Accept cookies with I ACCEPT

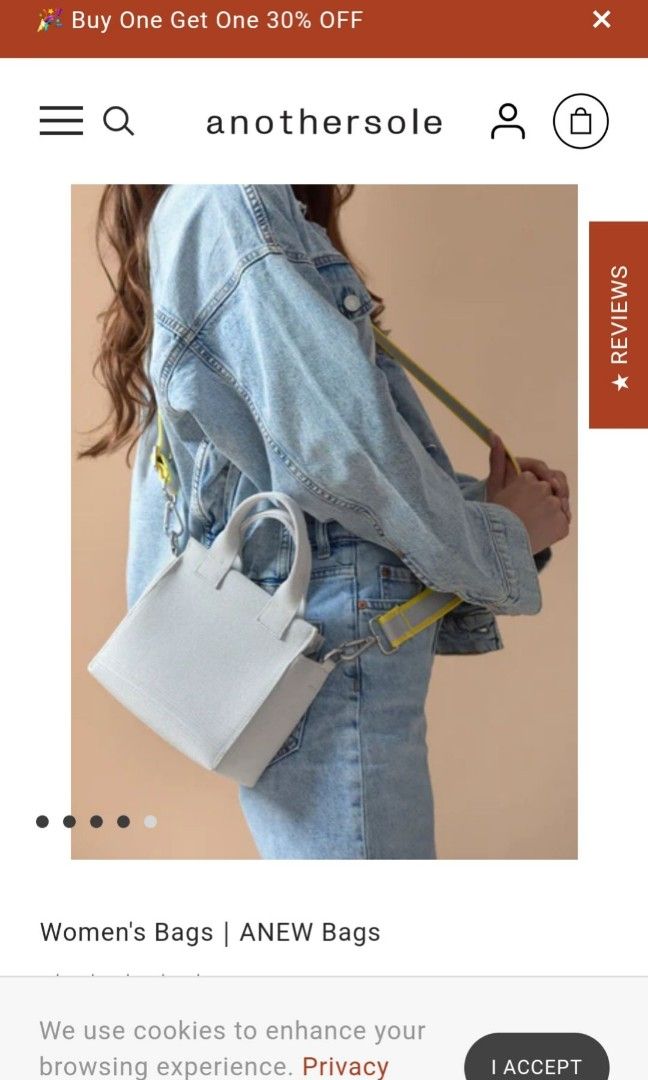(x=536, y=1064)
